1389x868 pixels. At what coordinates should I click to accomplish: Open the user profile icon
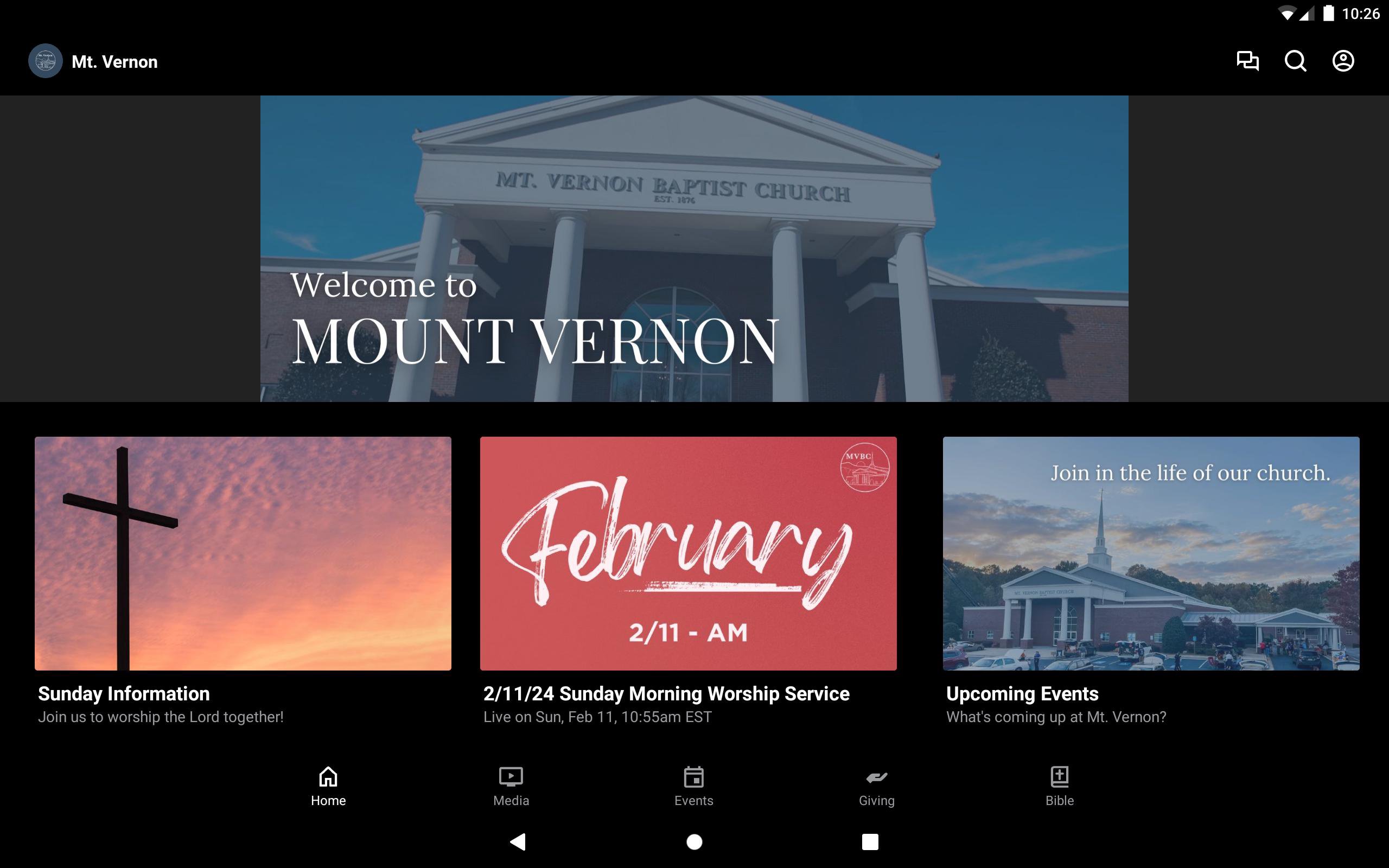click(1342, 61)
